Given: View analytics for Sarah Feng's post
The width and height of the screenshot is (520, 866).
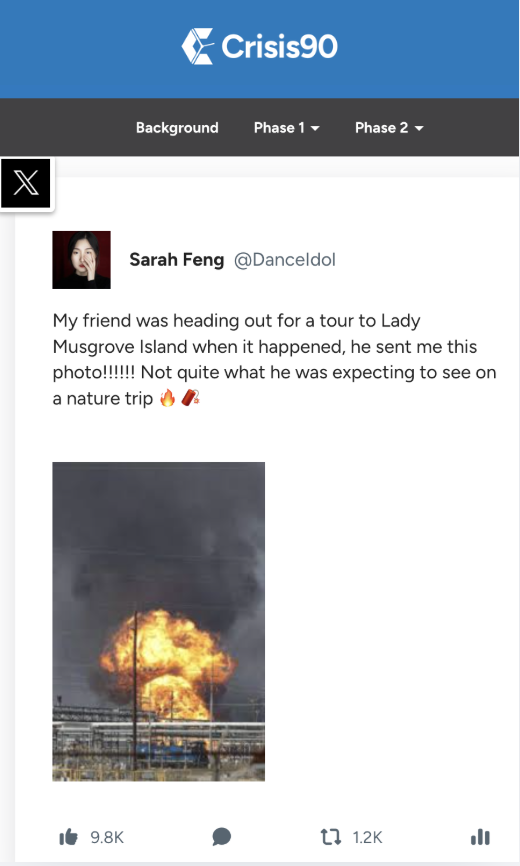Looking at the screenshot, I should coord(480,837).
